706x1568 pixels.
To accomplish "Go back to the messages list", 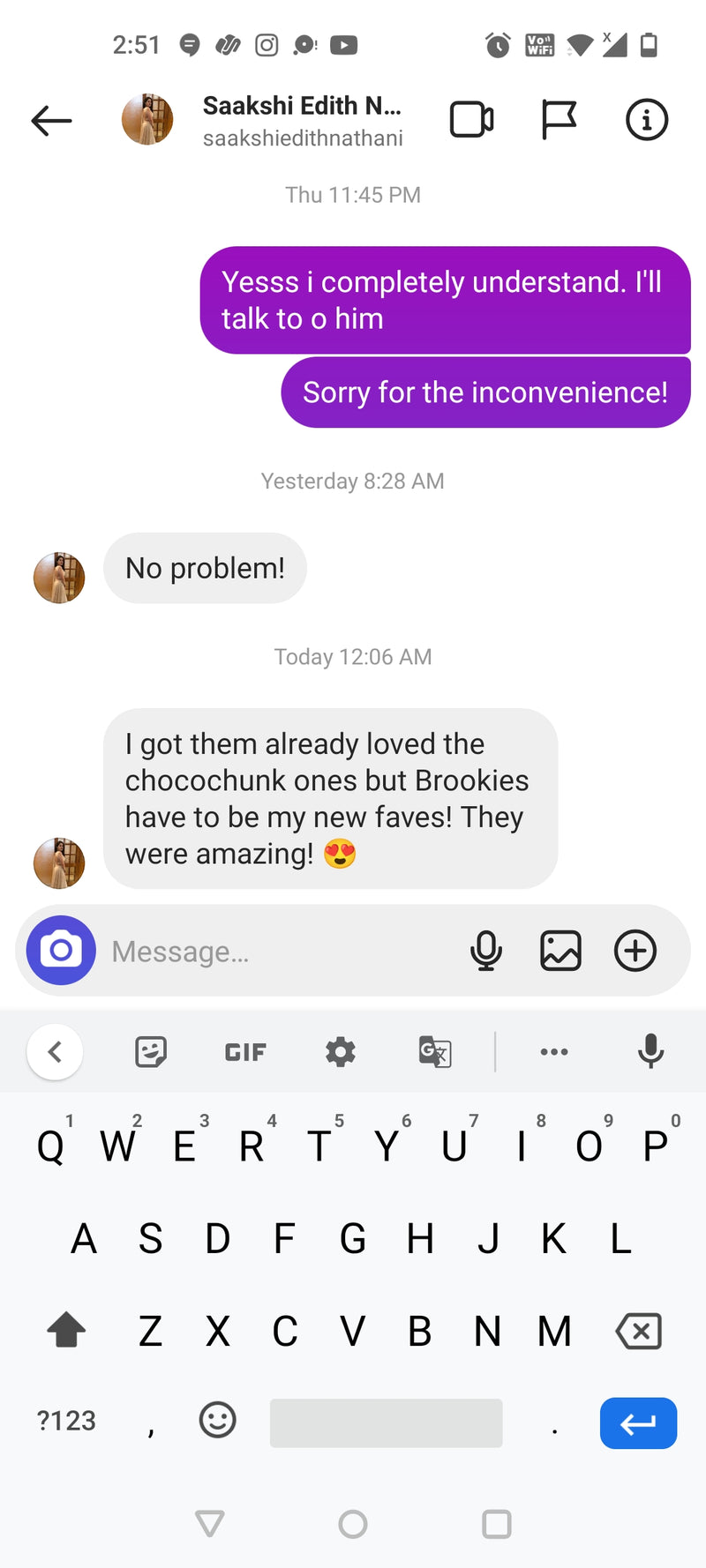I will pos(51,121).
